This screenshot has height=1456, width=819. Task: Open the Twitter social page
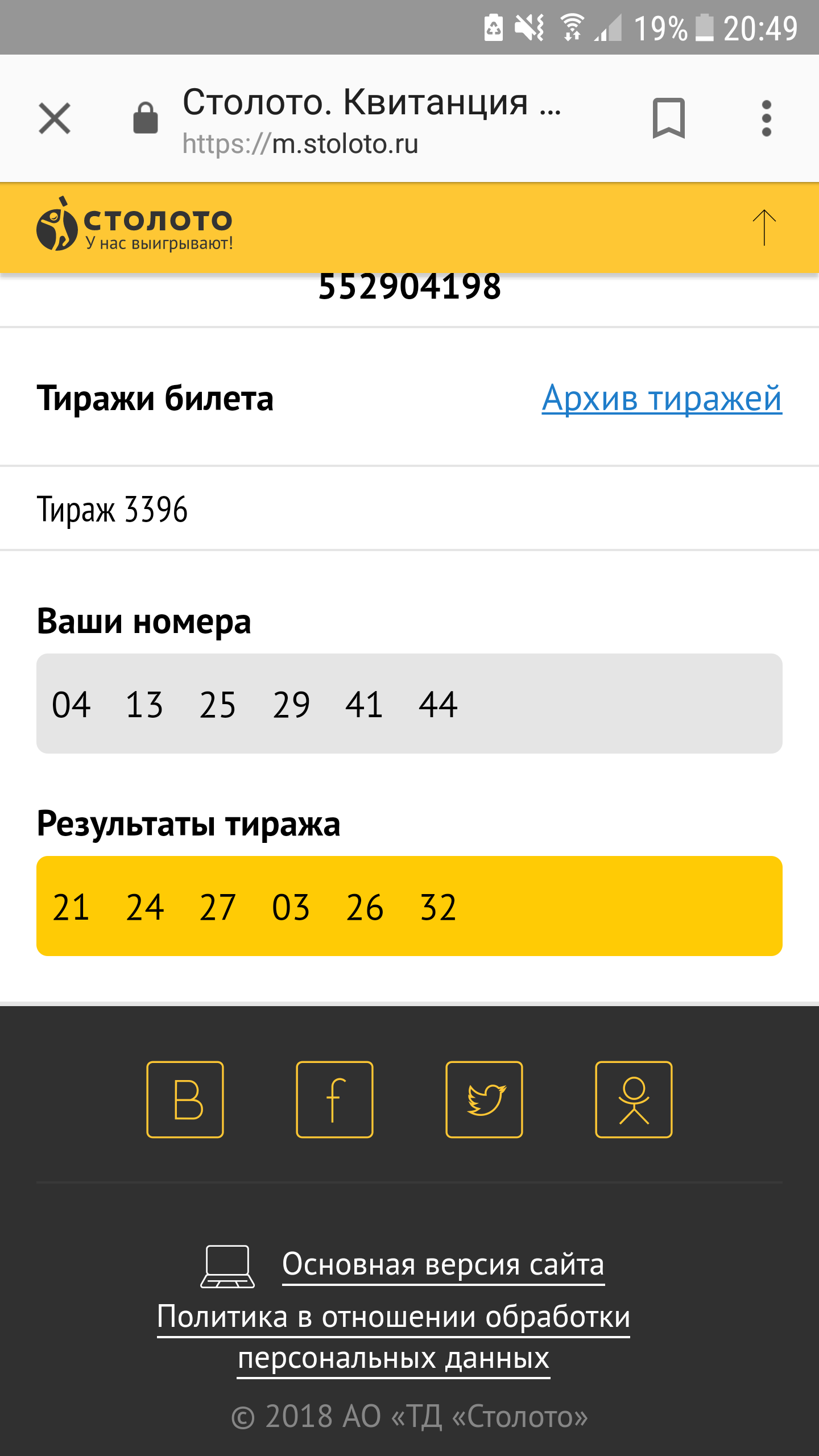point(484,1099)
